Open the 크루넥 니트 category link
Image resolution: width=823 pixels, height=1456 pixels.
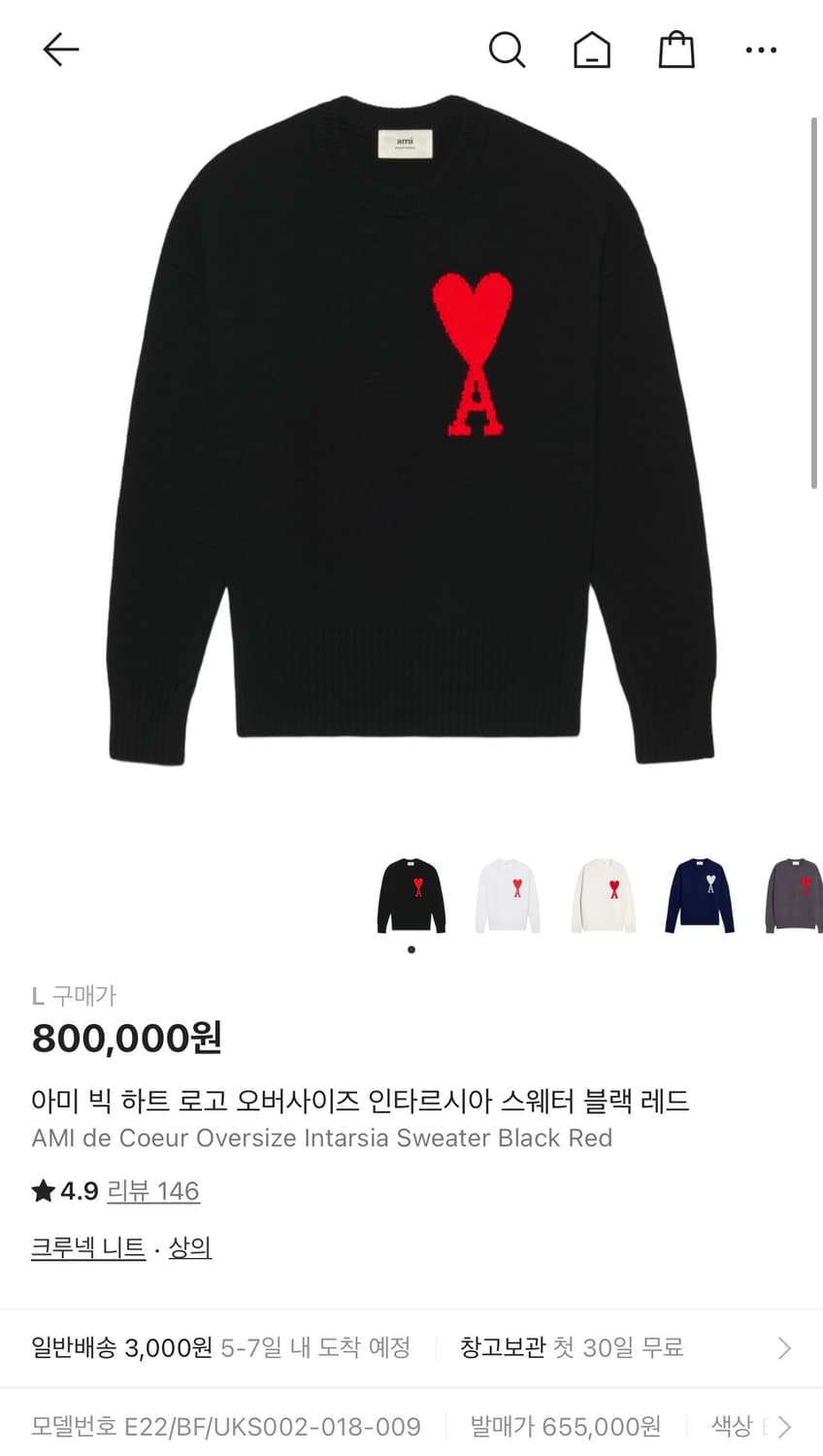[87, 1247]
